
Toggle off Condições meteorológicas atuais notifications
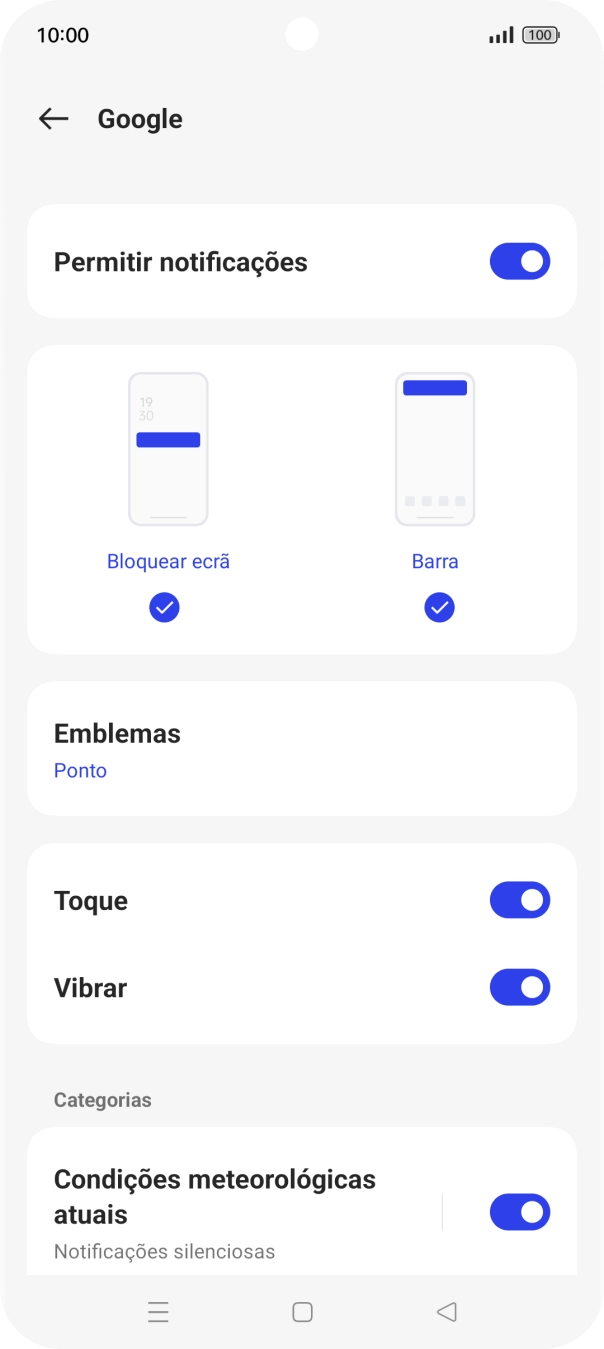(519, 1213)
